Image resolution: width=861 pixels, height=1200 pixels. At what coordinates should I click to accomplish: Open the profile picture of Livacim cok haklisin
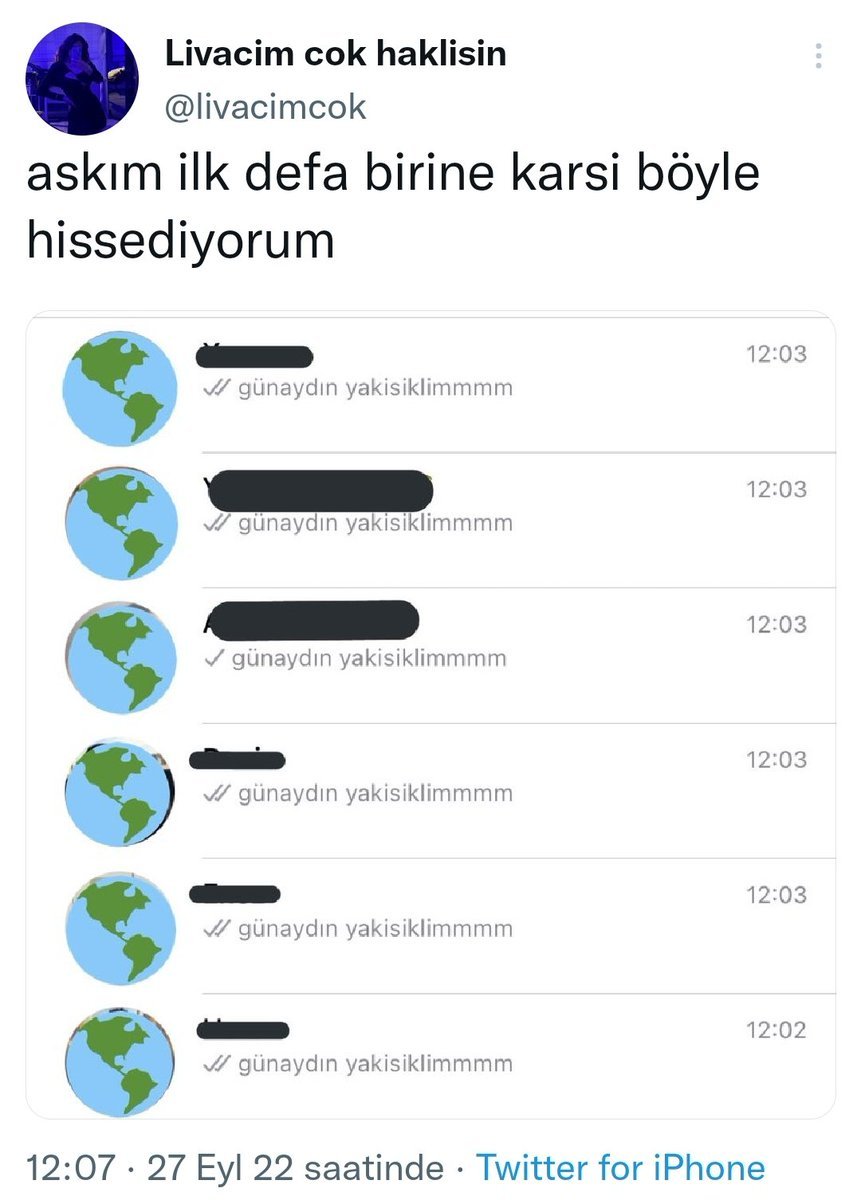click(82, 79)
